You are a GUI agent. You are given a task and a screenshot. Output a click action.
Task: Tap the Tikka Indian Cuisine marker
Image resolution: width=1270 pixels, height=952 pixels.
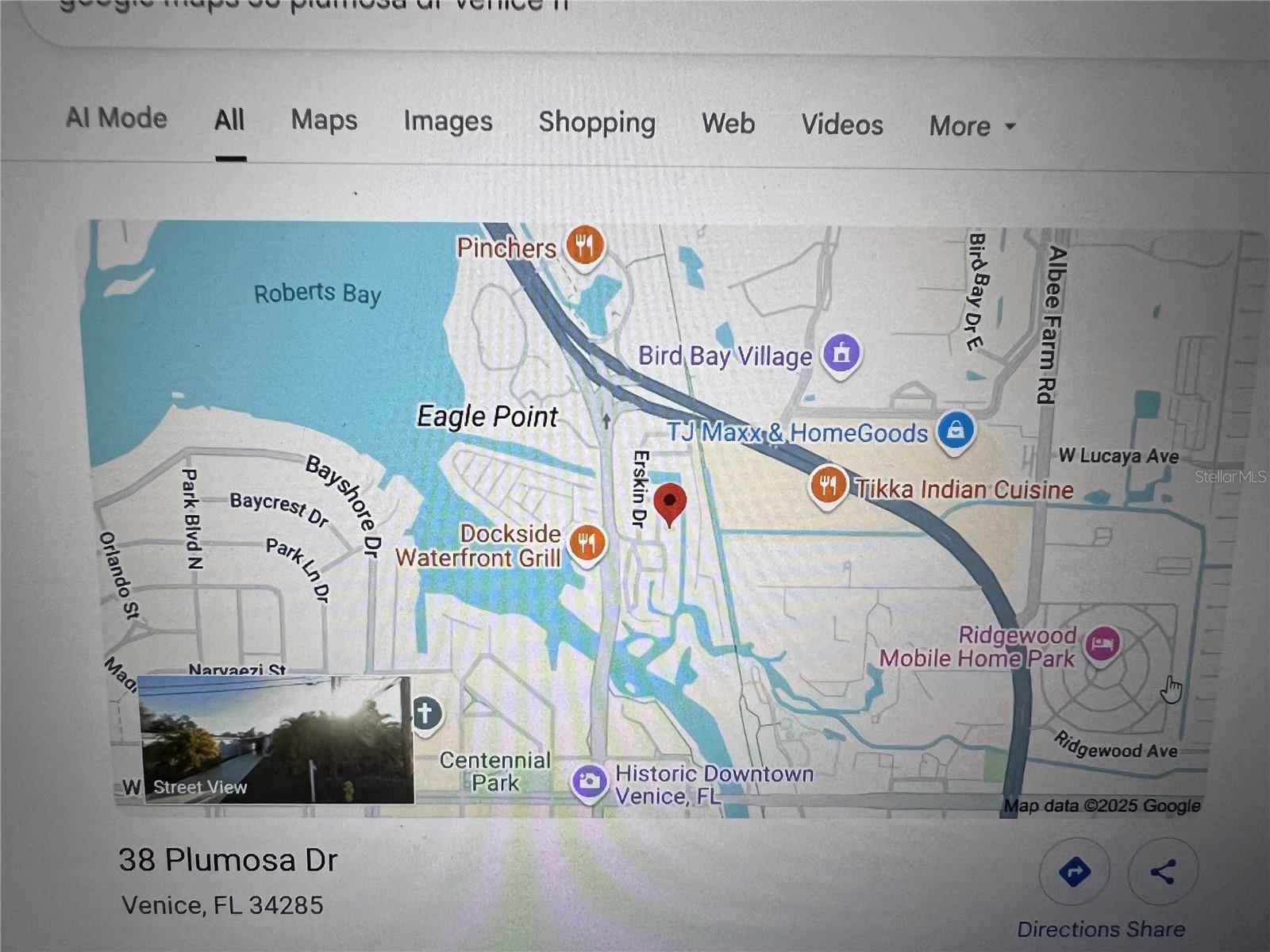click(x=827, y=486)
